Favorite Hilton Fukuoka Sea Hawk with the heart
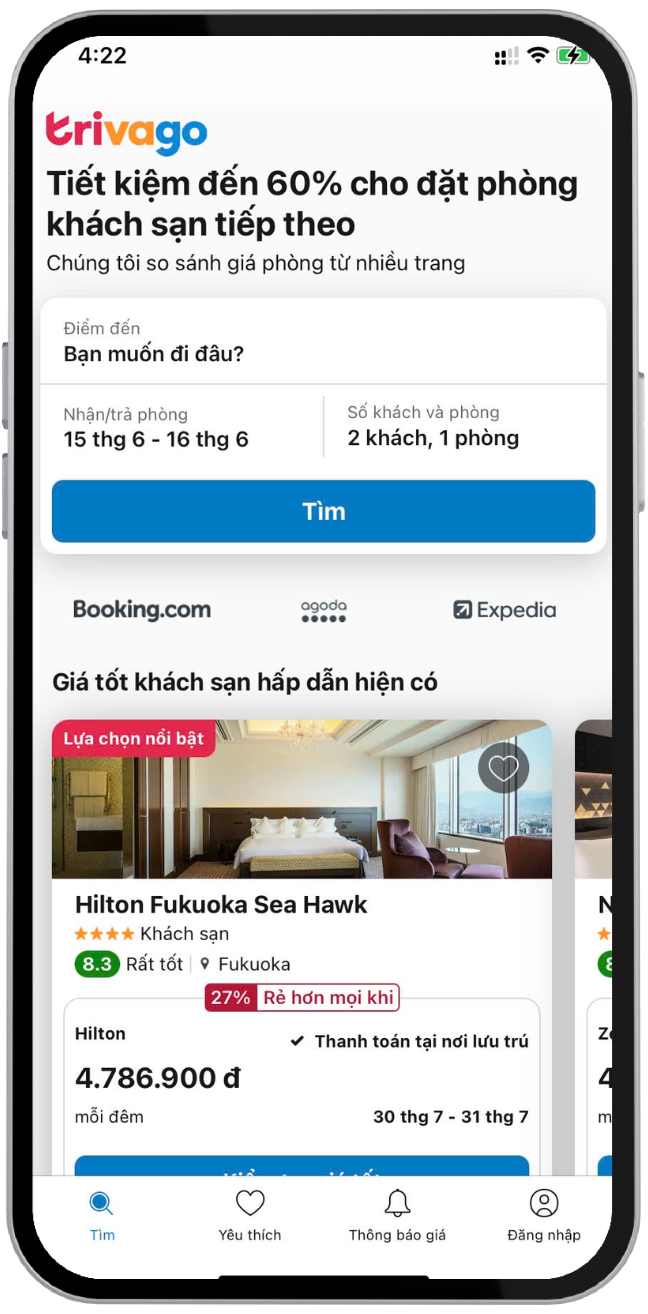 click(x=503, y=768)
